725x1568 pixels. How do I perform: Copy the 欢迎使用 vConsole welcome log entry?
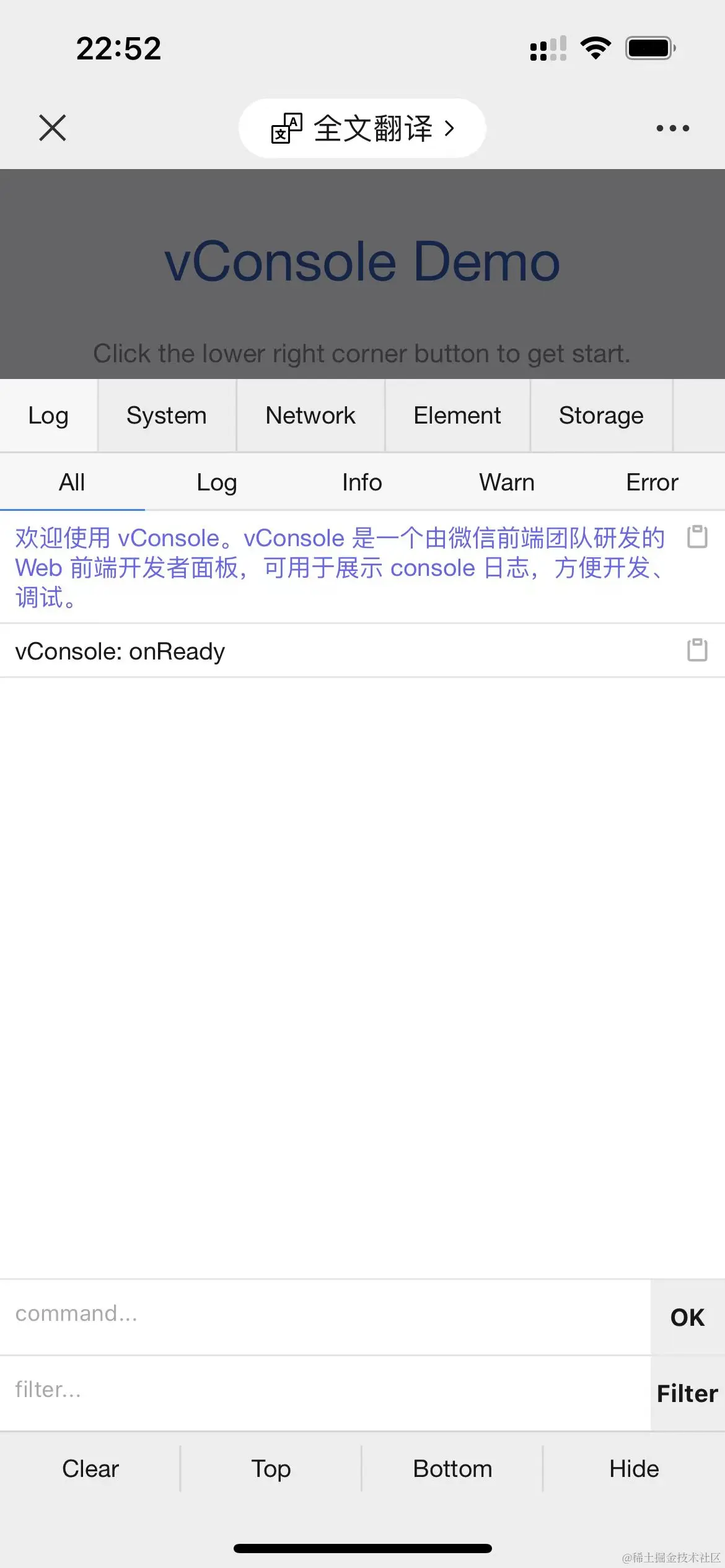click(697, 537)
